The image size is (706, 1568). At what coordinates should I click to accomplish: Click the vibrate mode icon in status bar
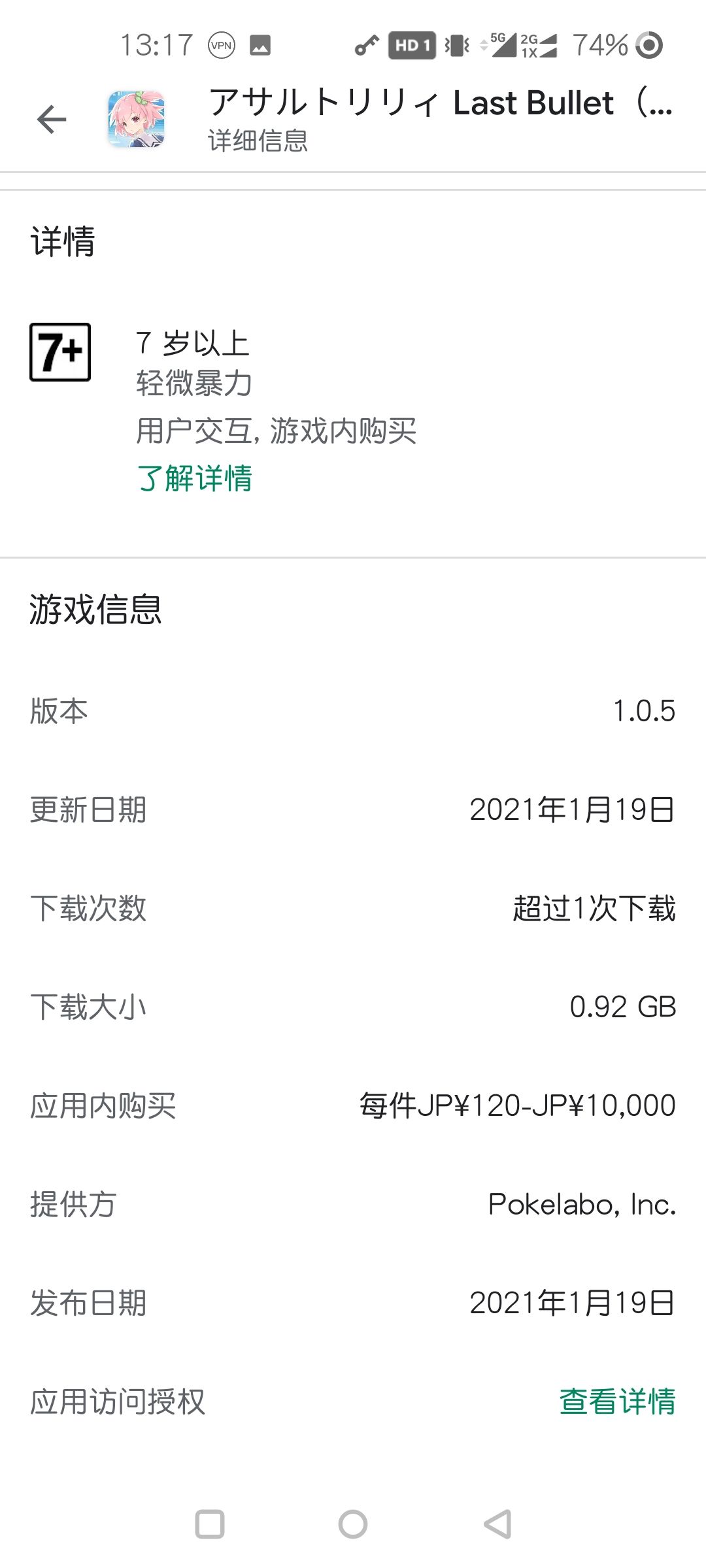456,44
